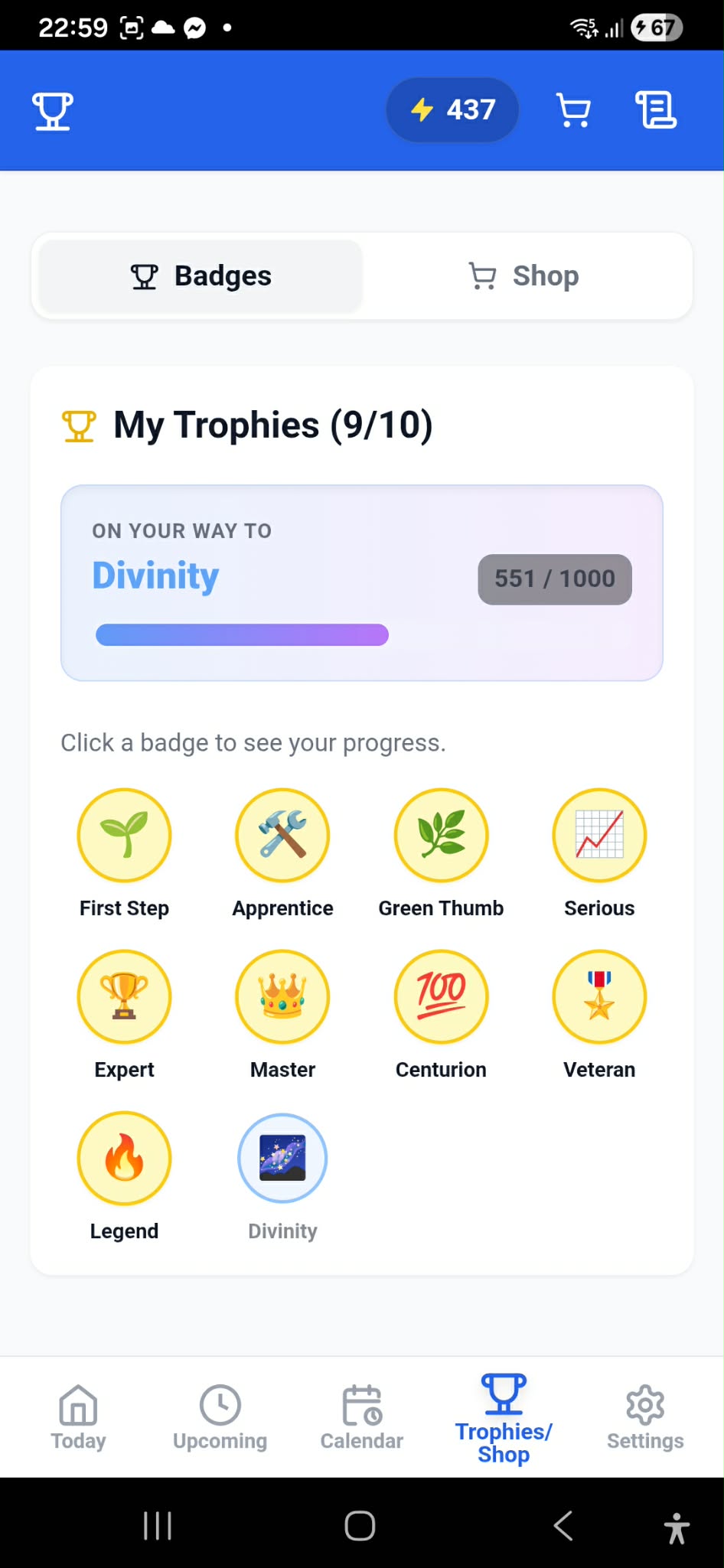Open the scroll log icon in header
Image resolution: width=724 pixels, height=1568 pixels.
click(656, 110)
